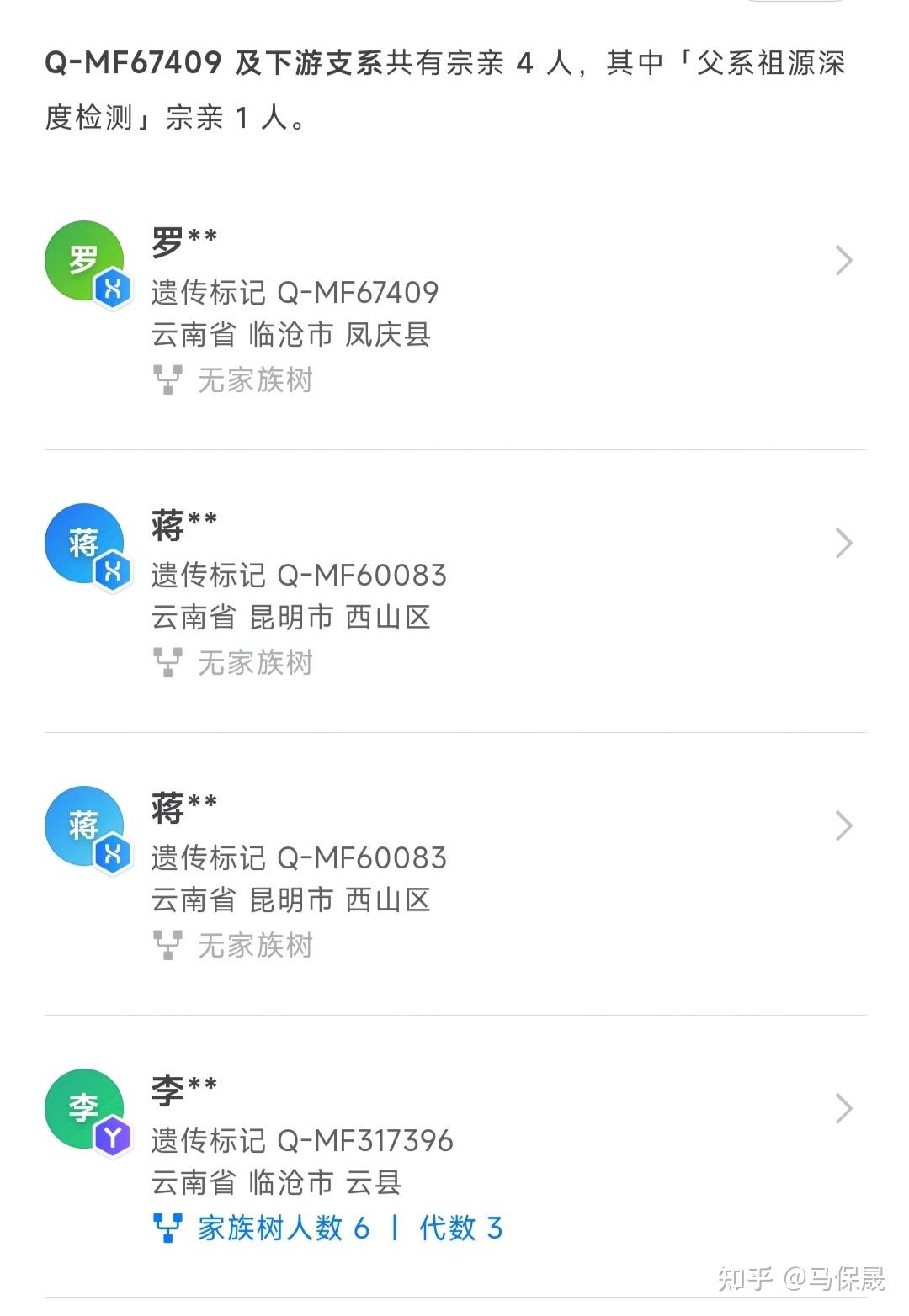This screenshot has height=1316, width=909.
Task: Click genetic marker Q-MF317396 text
Action: [301, 1141]
